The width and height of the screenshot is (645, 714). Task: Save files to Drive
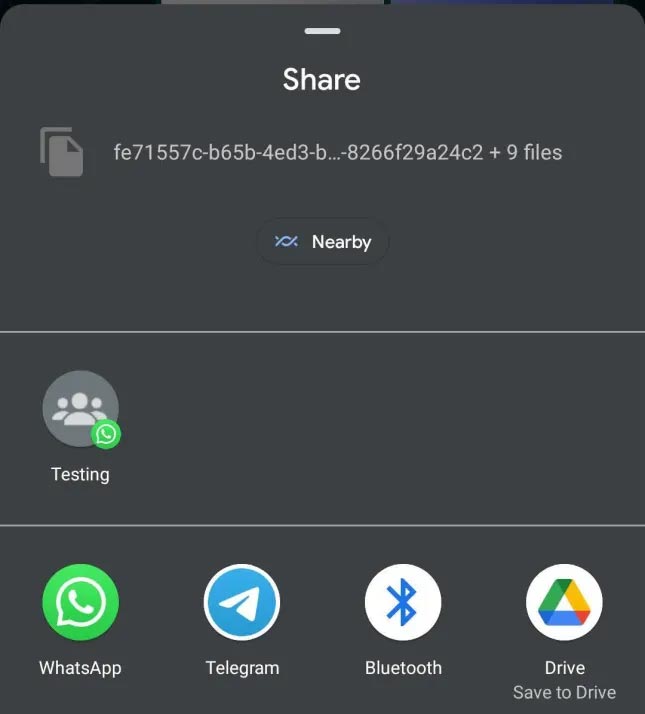click(564, 602)
